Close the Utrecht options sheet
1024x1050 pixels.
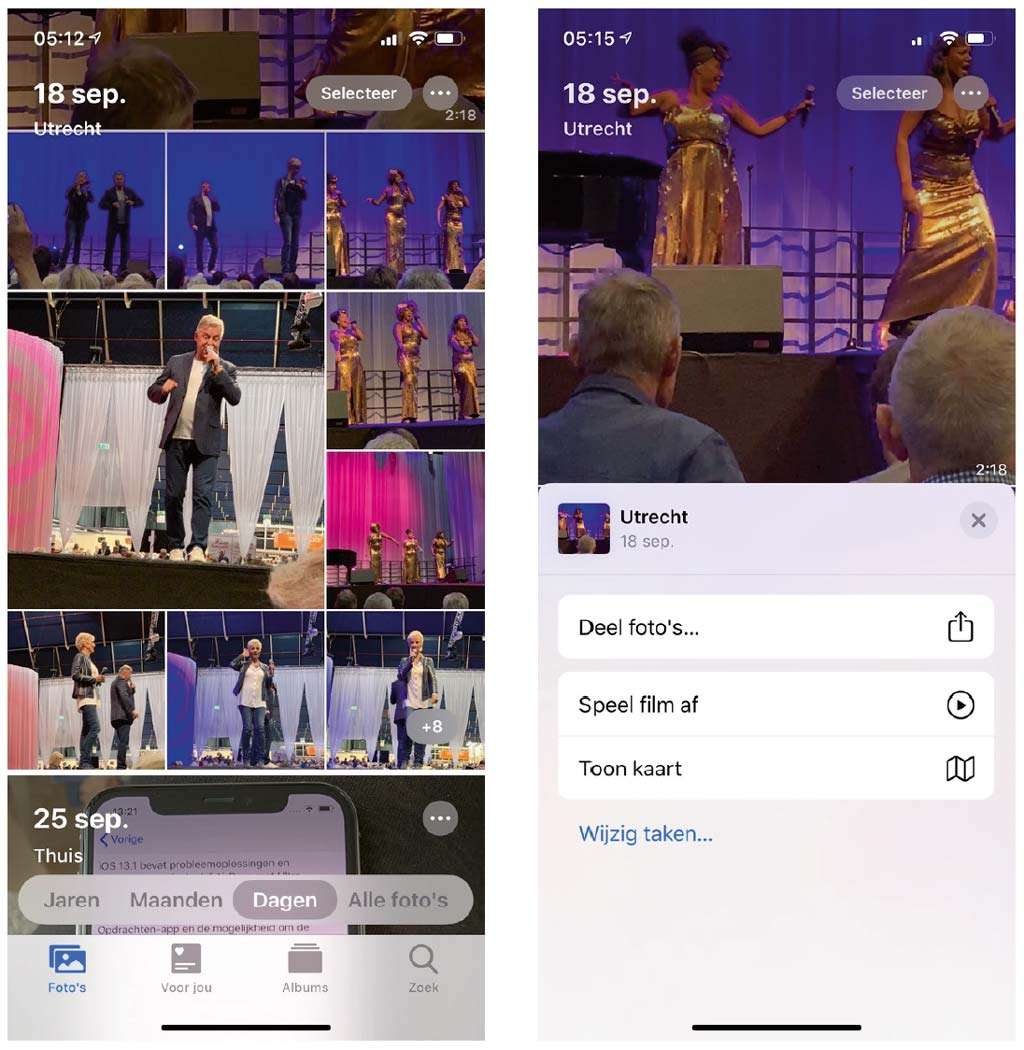[x=978, y=520]
